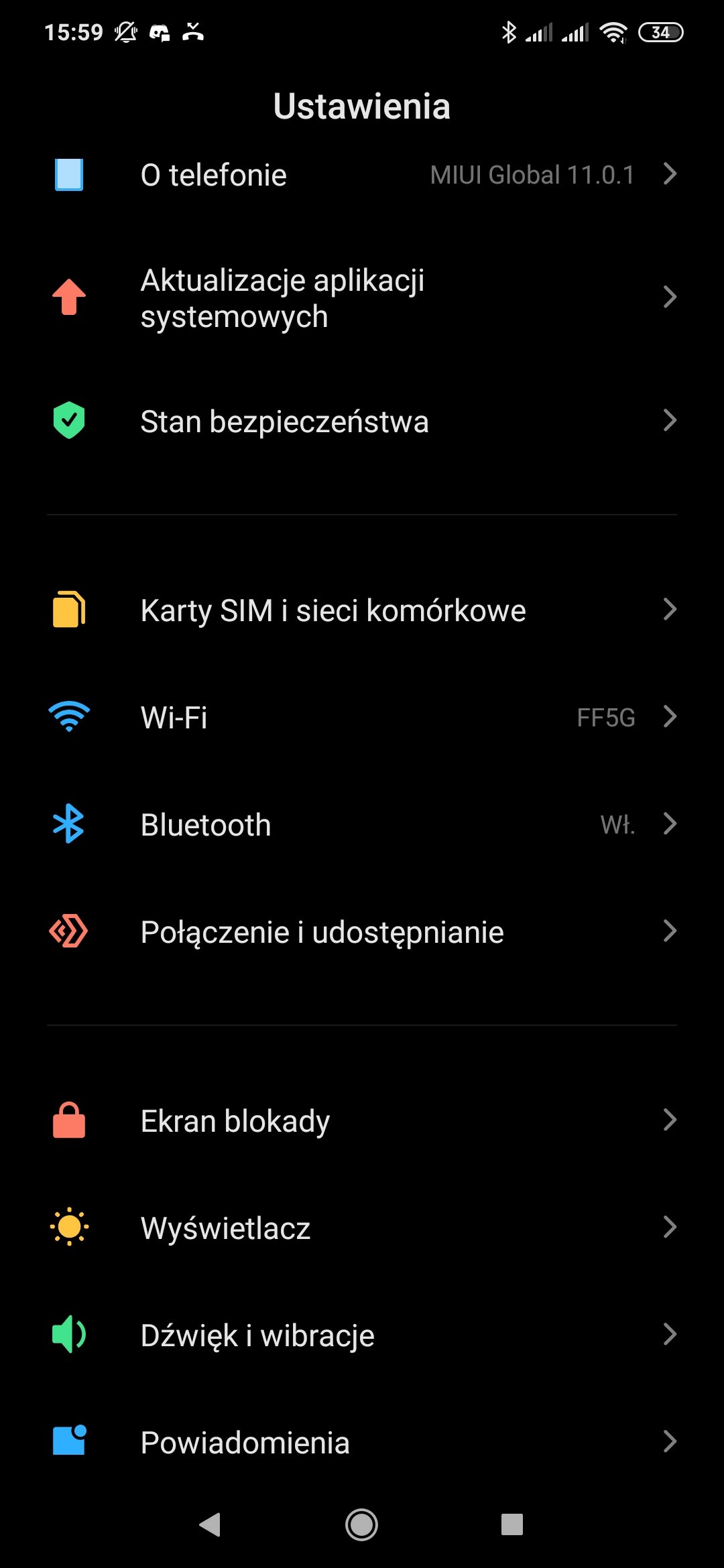This screenshot has height=1568, width=724.
Task: Open the Bluetooth settings
Action: (x=362, y=824)
